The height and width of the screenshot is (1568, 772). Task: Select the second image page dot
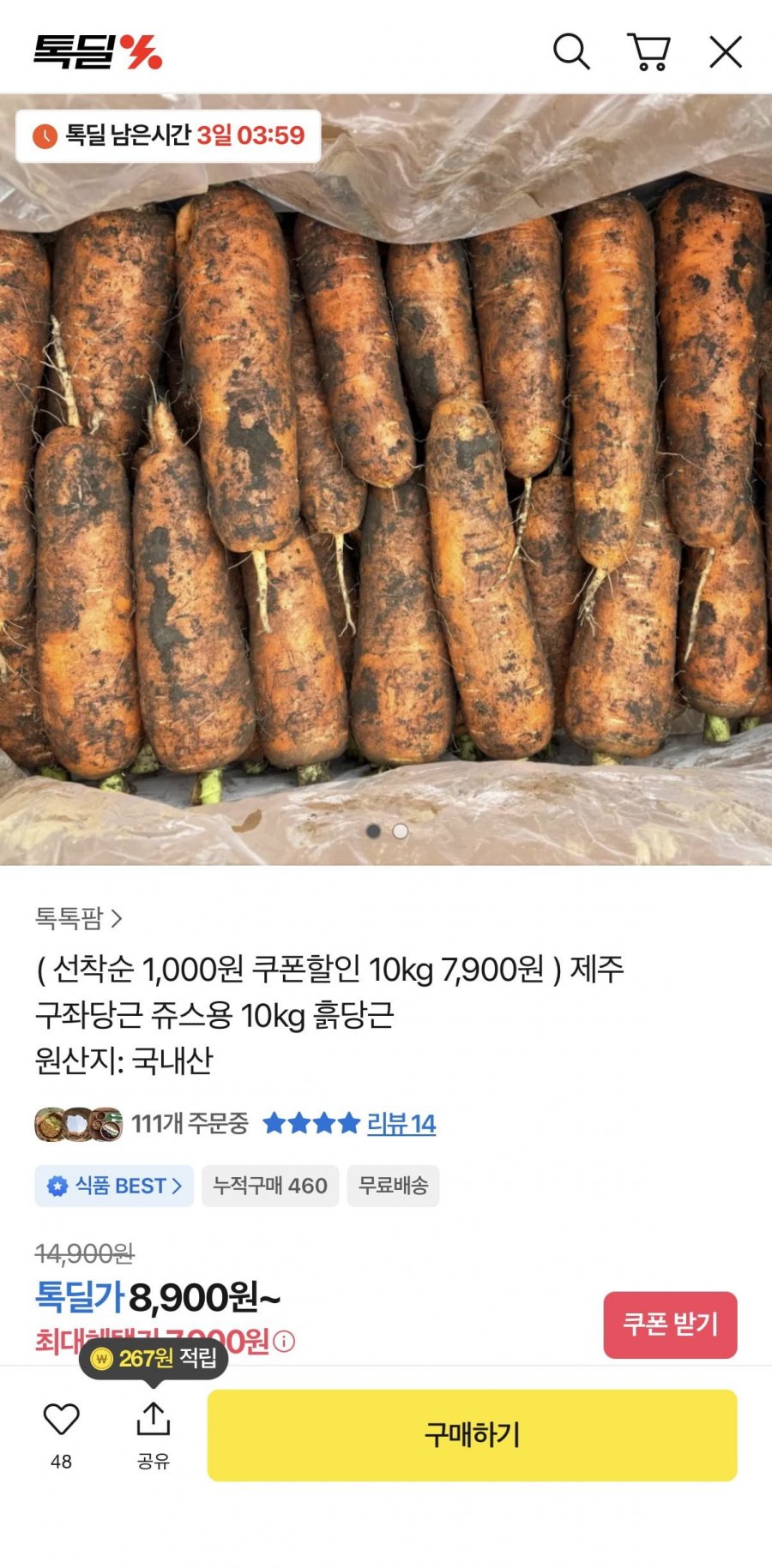tap(400, 832)
